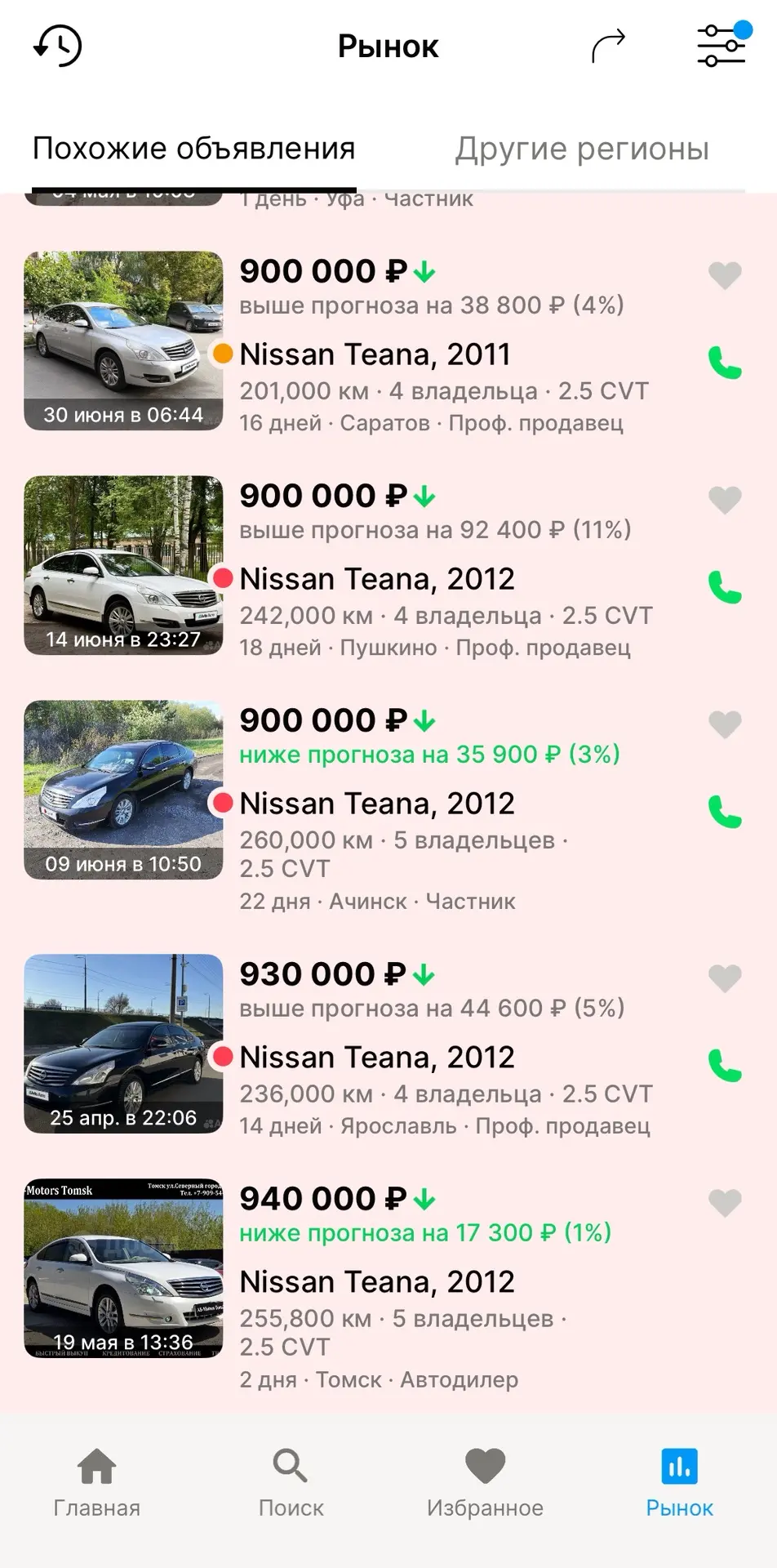Phone the Ярославль Teana seller
Viewport: 777px width, 1568px height.
[725, 1066]
